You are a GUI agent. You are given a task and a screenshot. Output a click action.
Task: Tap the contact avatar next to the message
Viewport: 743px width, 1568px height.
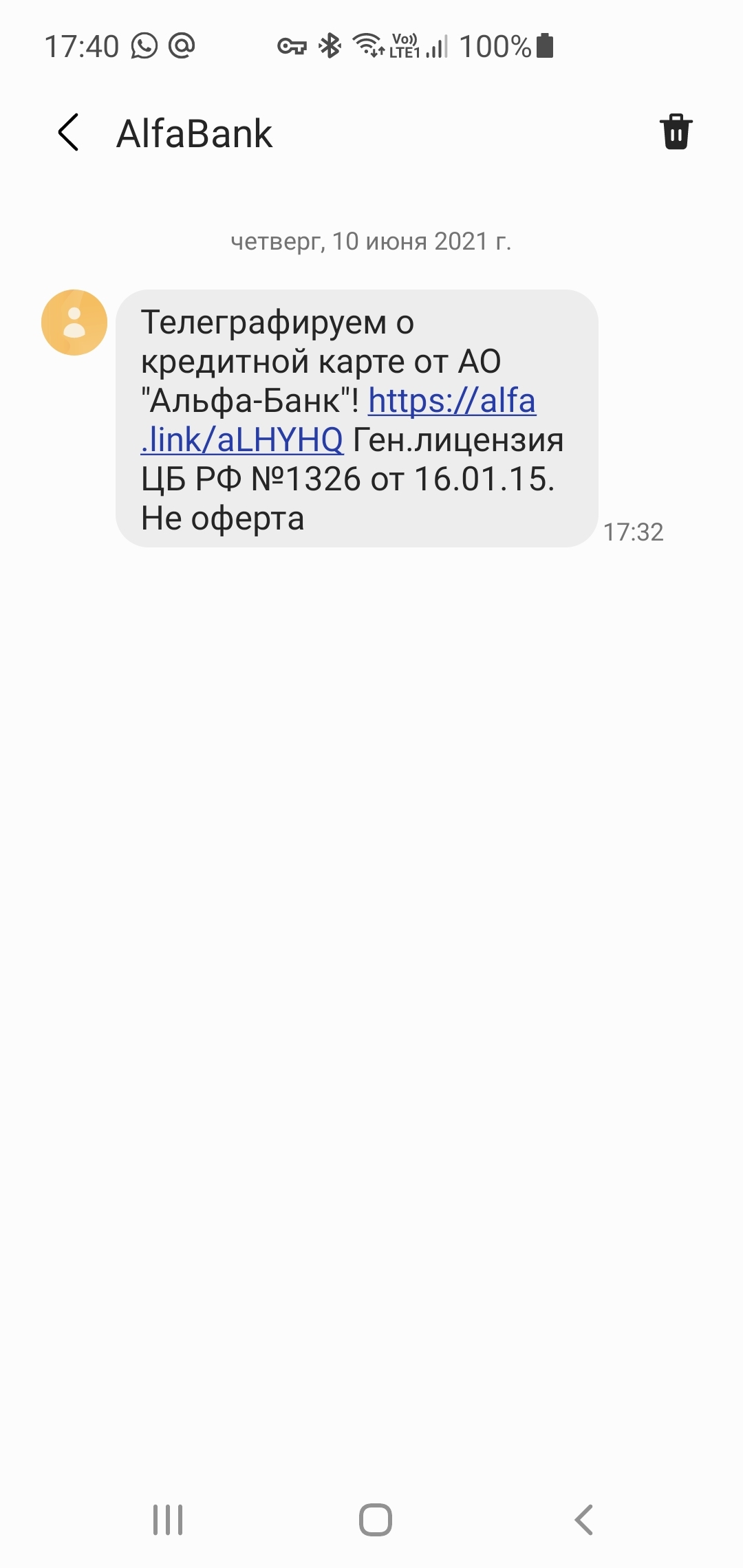click(74, 323)
